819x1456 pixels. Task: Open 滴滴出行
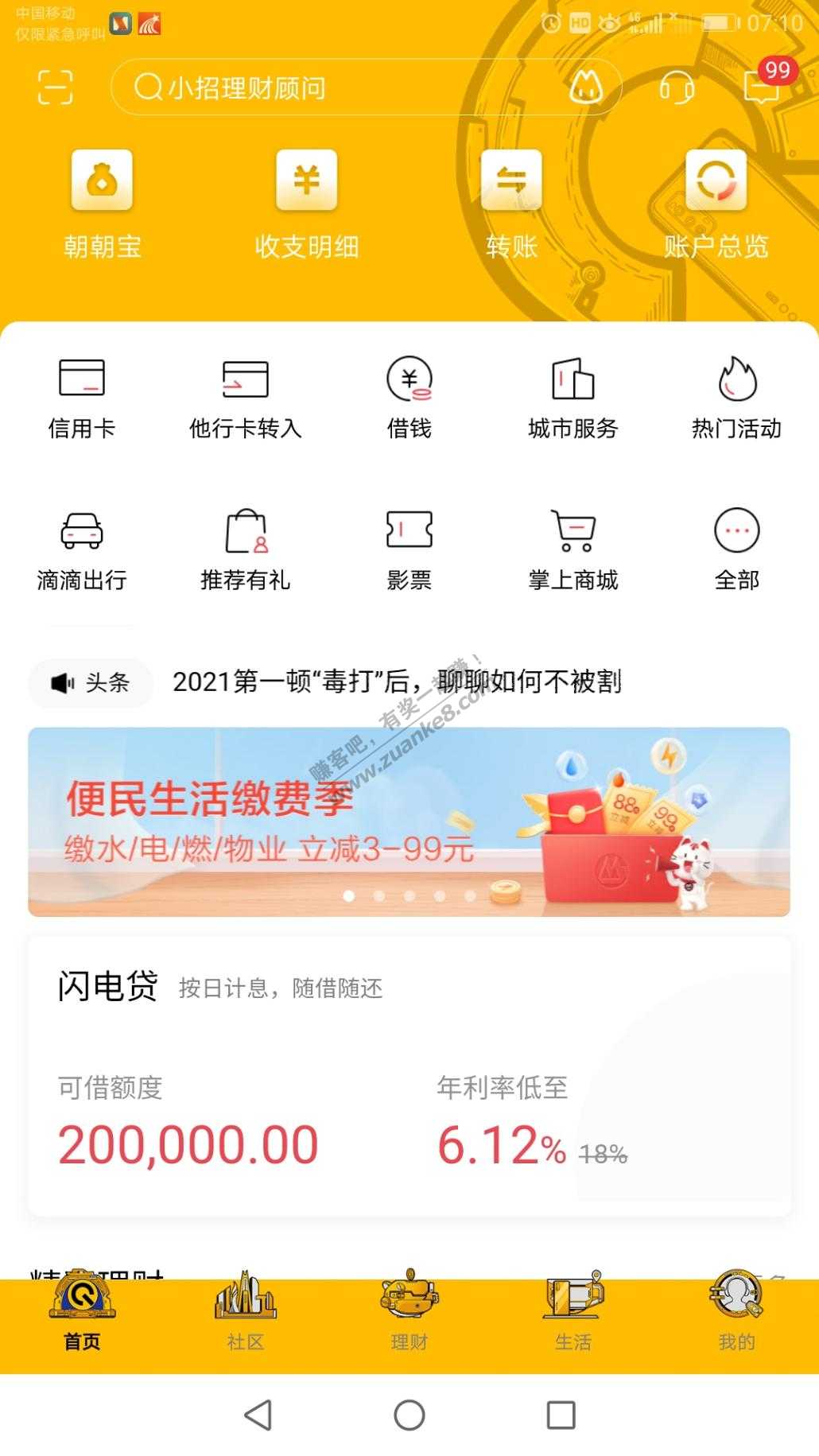pyautogui.click(x=82, y=549)
